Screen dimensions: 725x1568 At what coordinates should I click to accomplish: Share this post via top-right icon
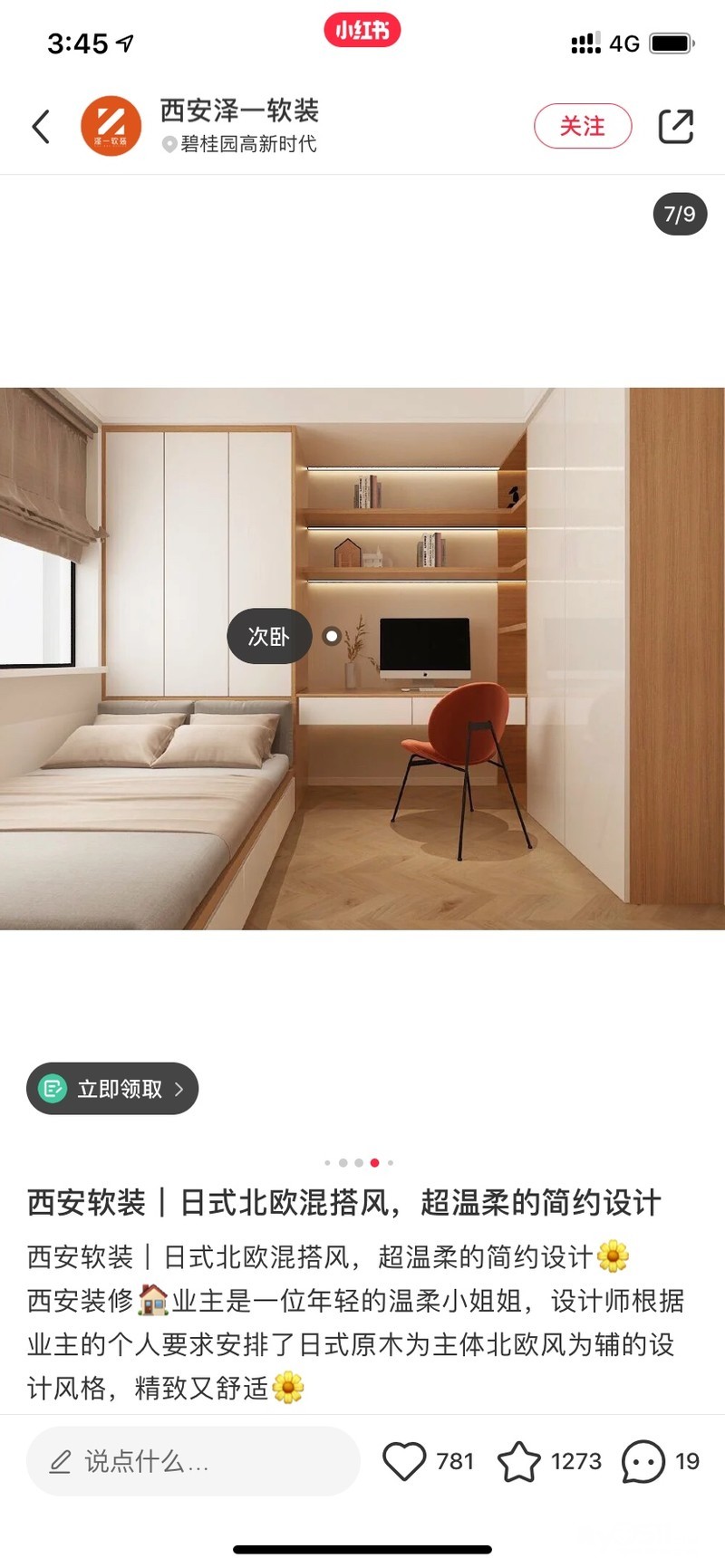pos(675,127)
